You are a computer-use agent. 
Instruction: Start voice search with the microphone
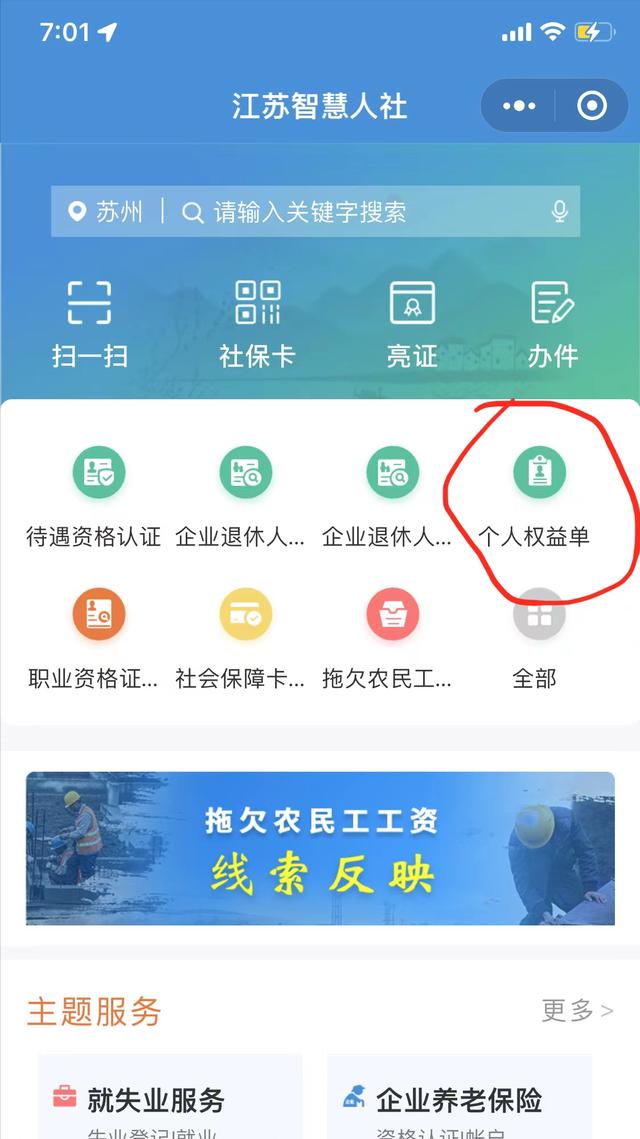[559, 212]
